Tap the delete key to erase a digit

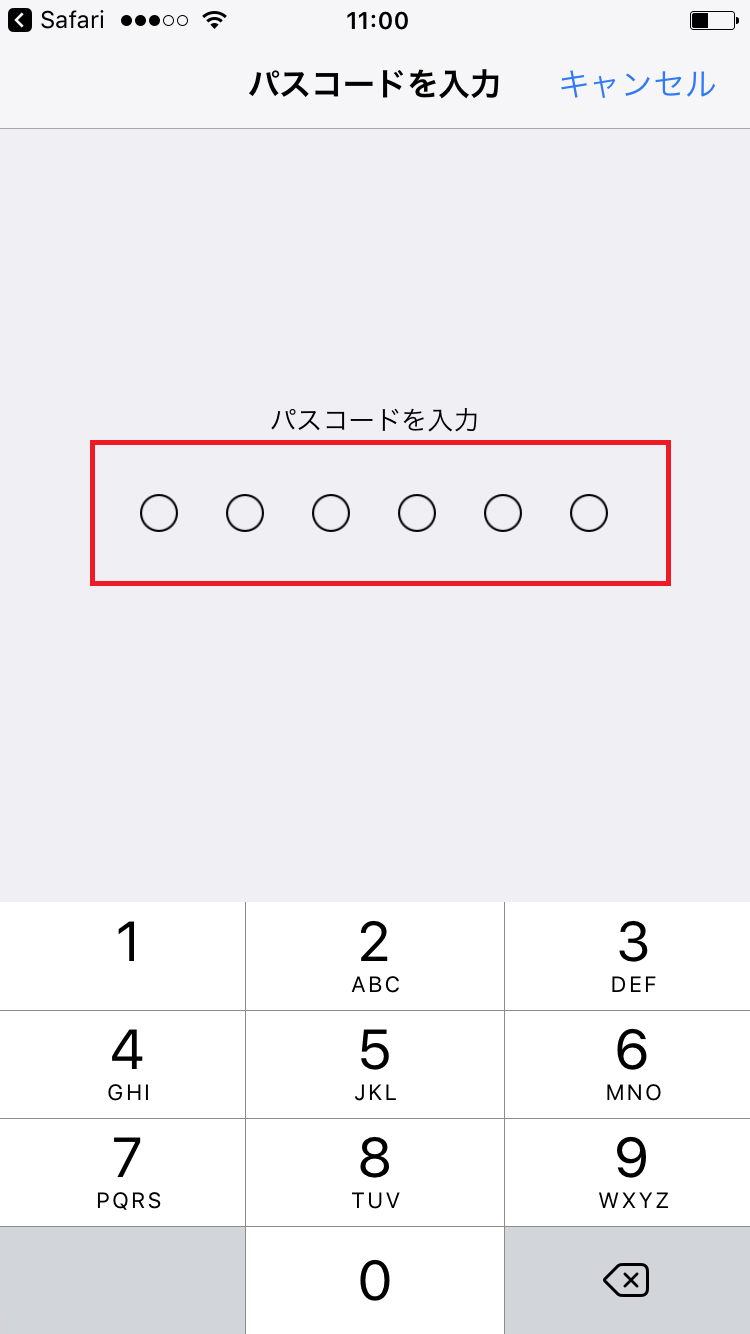pos(628,1280)
